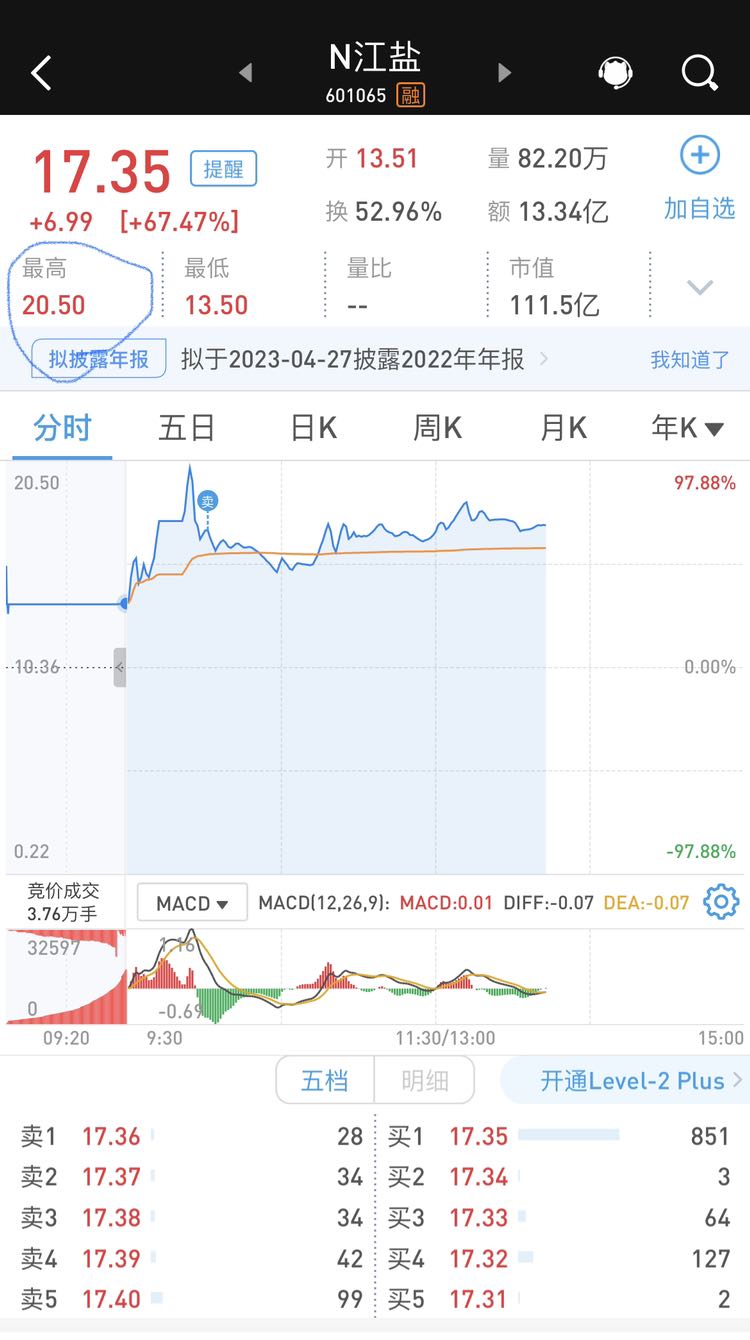The width and height of the screenshot is (750, 1340).
Task: Switch to the previous stock with left triangle
Action: (246, 72)
